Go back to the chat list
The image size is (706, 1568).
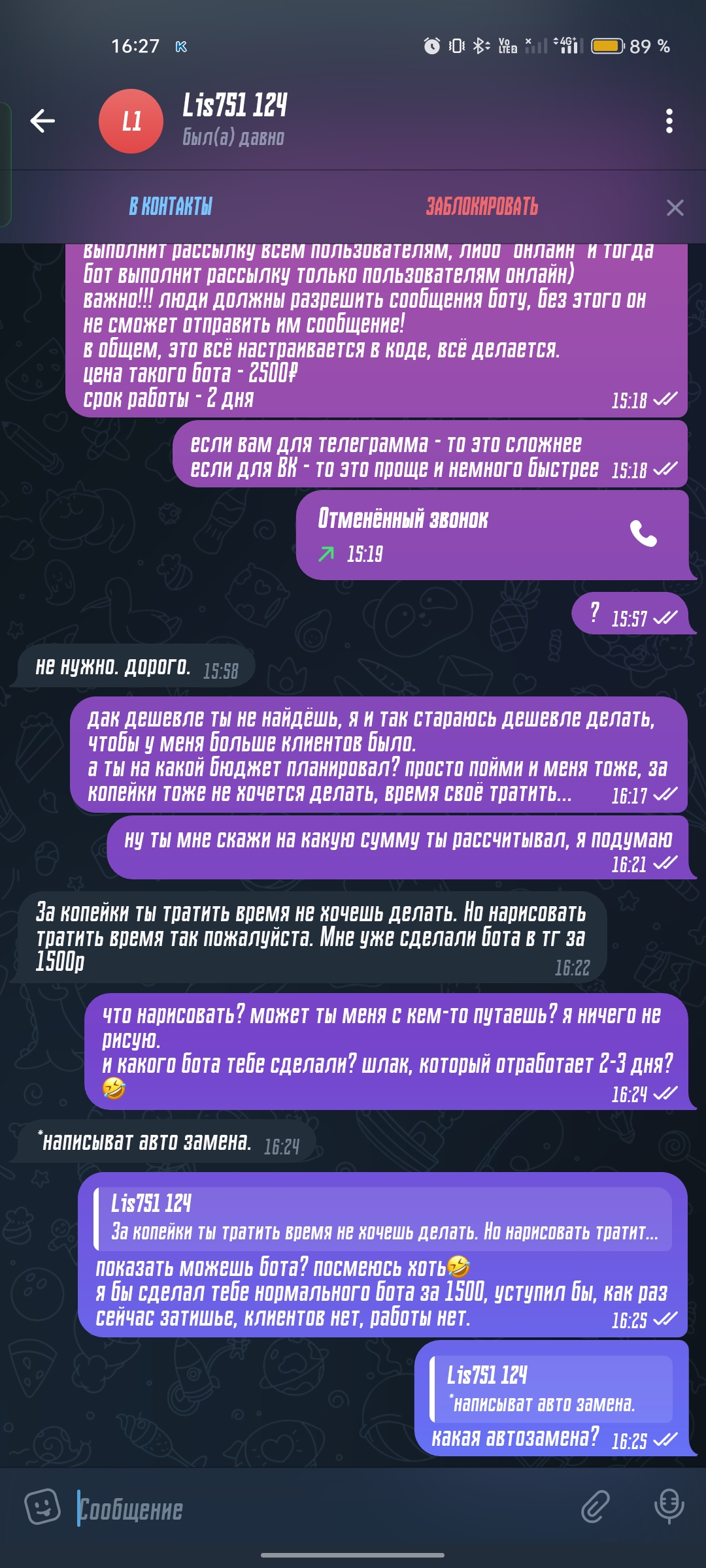[42, 121]
